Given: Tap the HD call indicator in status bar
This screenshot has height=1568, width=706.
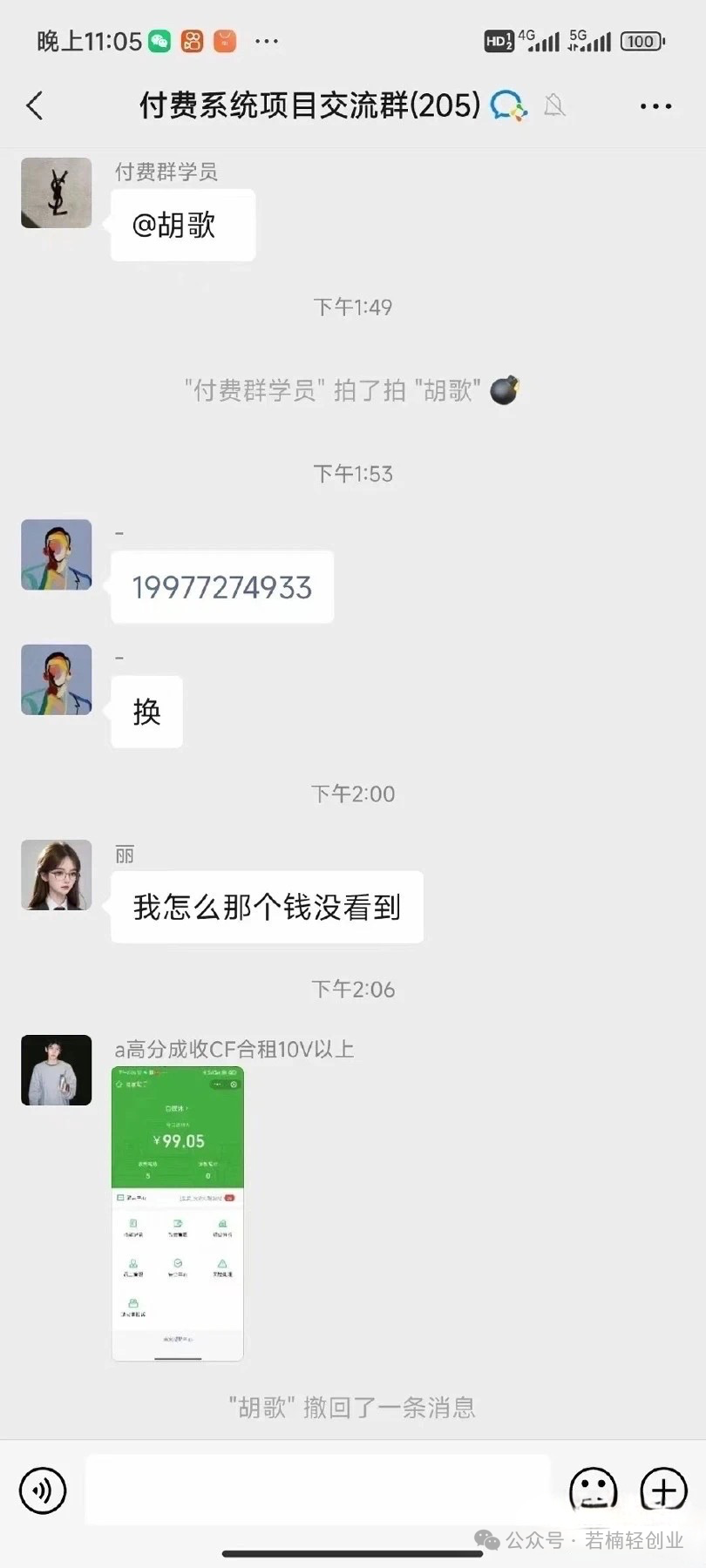Looking at the screenshot, I should pos(499,40).
